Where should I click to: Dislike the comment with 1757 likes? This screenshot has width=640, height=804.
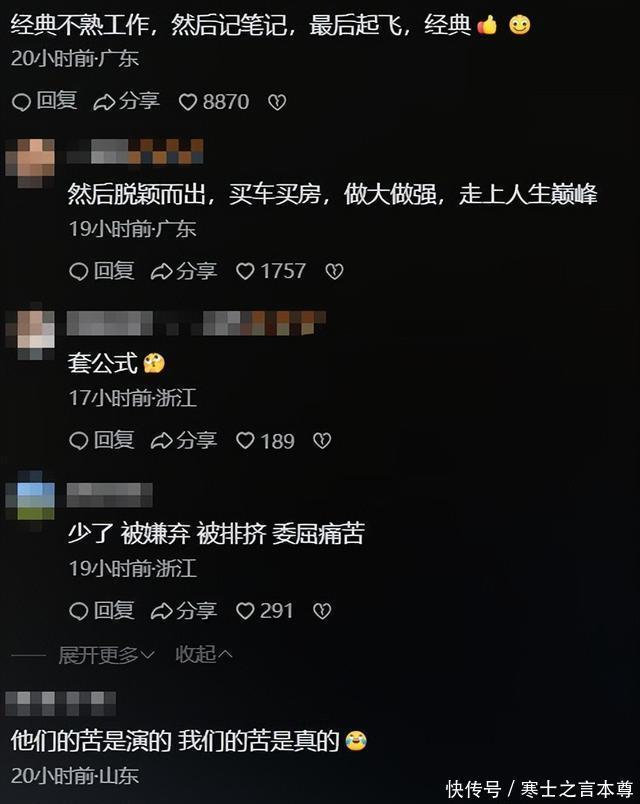tap(334, 271)
